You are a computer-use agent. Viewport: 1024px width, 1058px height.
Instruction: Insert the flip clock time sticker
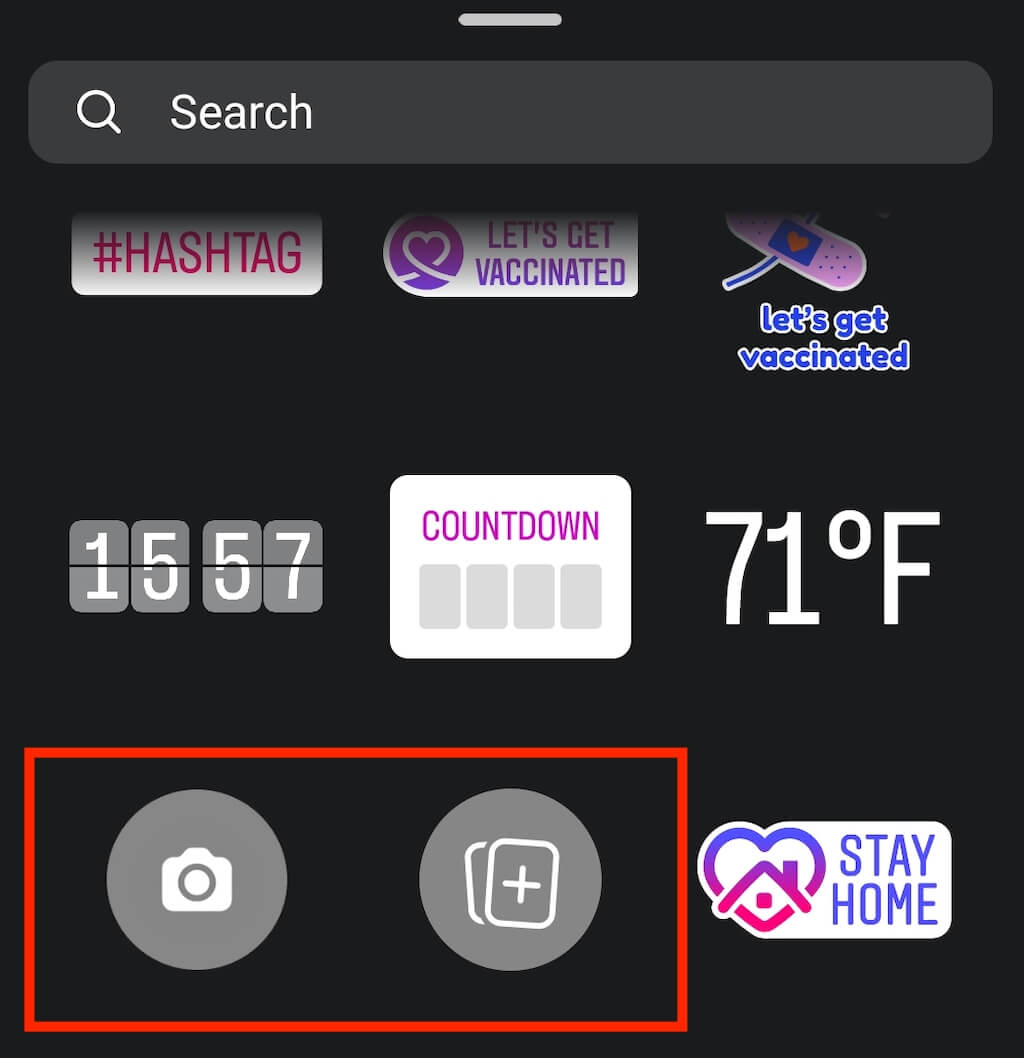click(x=196, y=566)
